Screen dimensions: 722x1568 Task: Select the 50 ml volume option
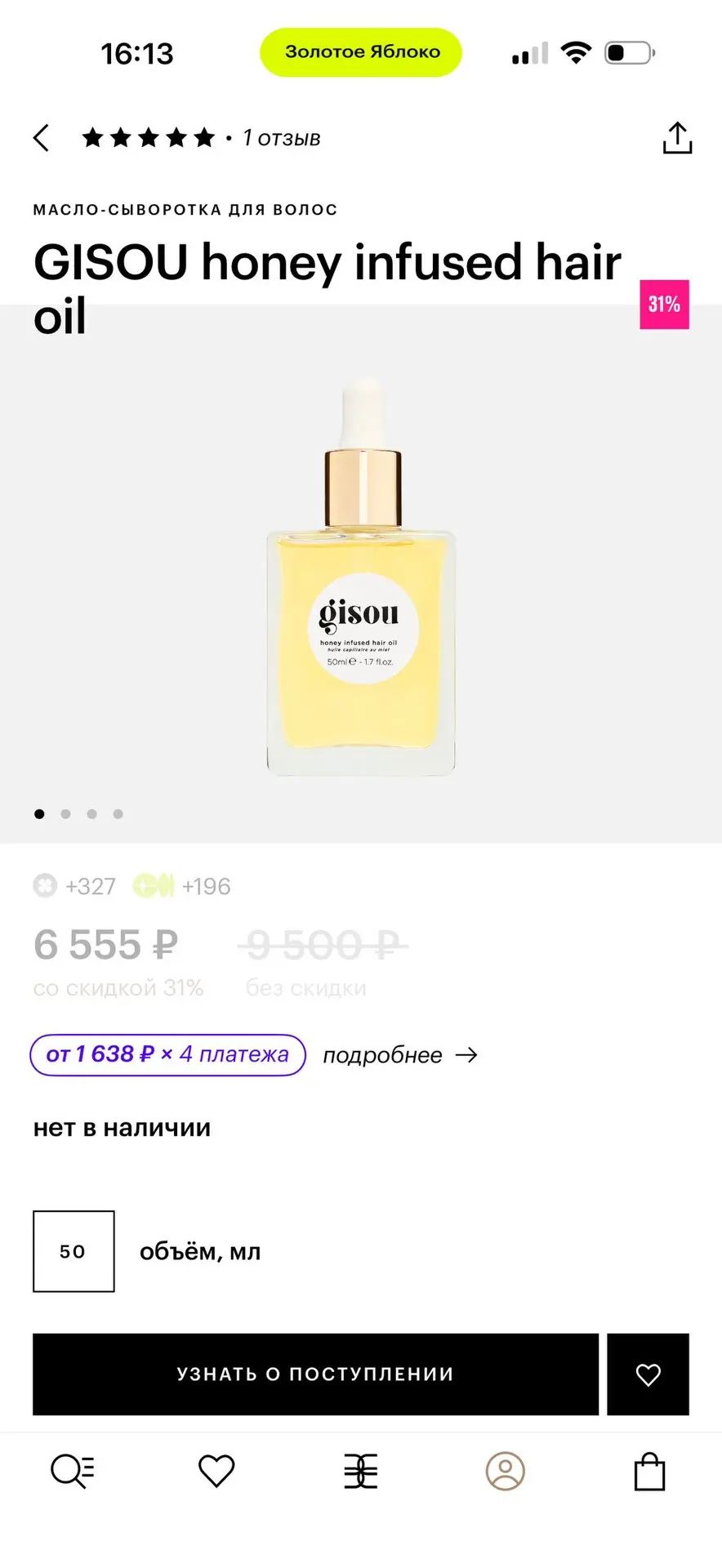tap(74, 1251)
